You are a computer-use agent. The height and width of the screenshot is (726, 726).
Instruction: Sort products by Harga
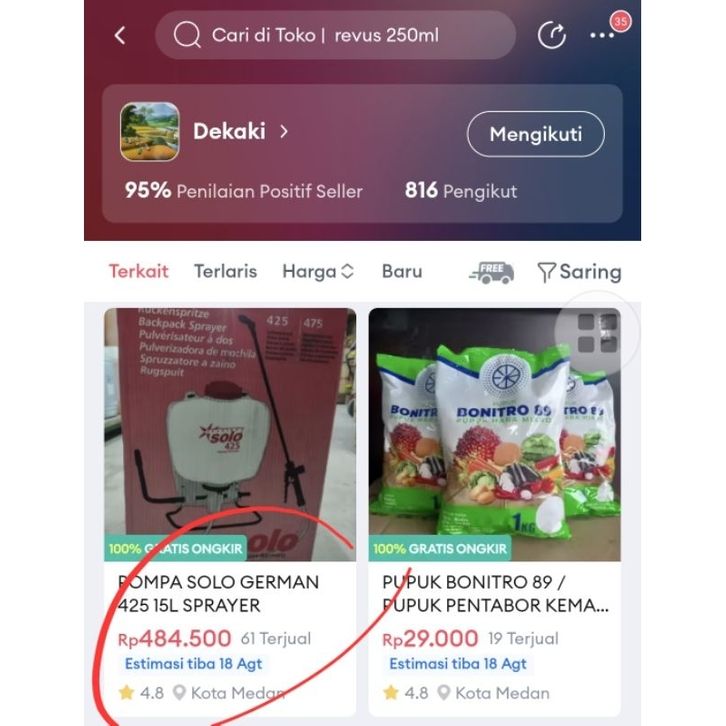tap(318, 271)
